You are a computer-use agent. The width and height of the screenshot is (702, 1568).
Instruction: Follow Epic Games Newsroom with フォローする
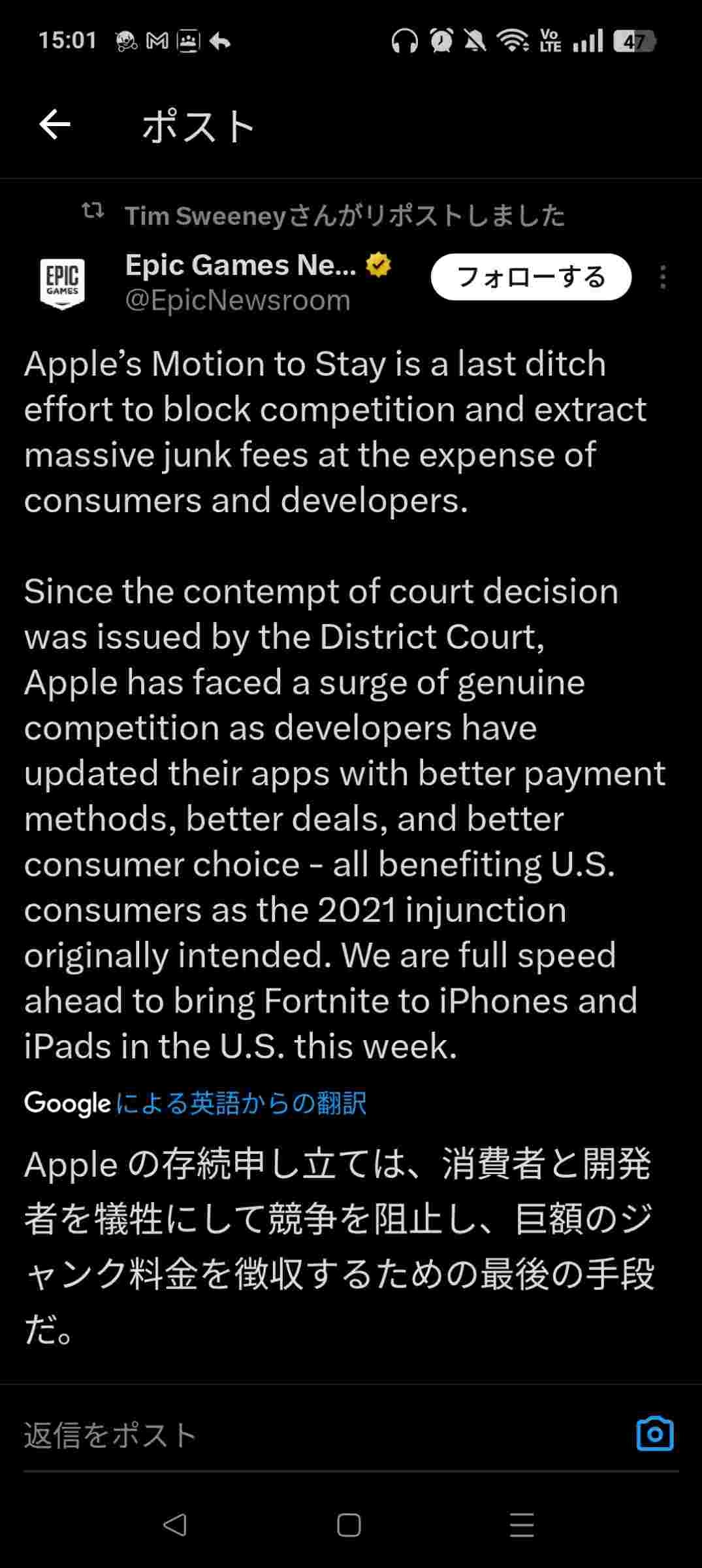tap(531, 277)
